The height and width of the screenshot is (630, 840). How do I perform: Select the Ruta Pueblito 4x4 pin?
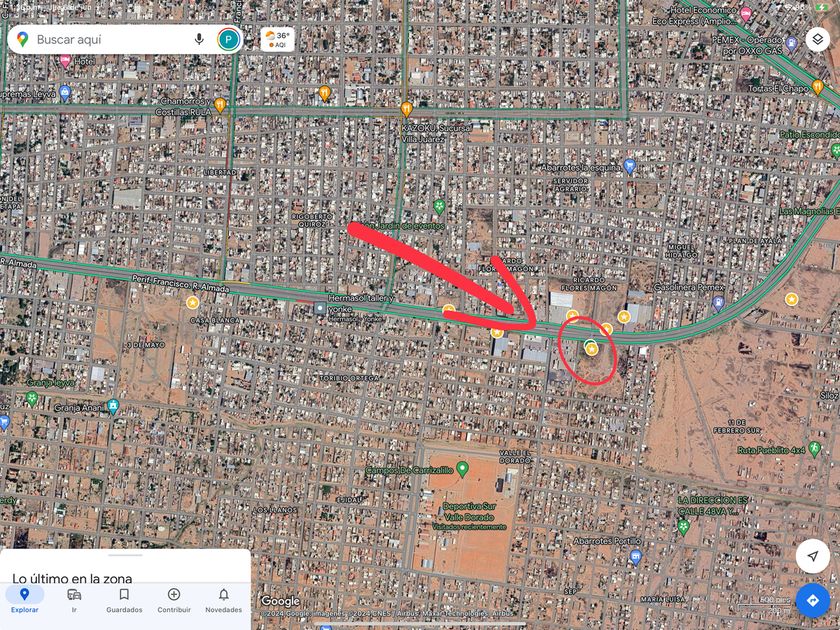[815, 449]
